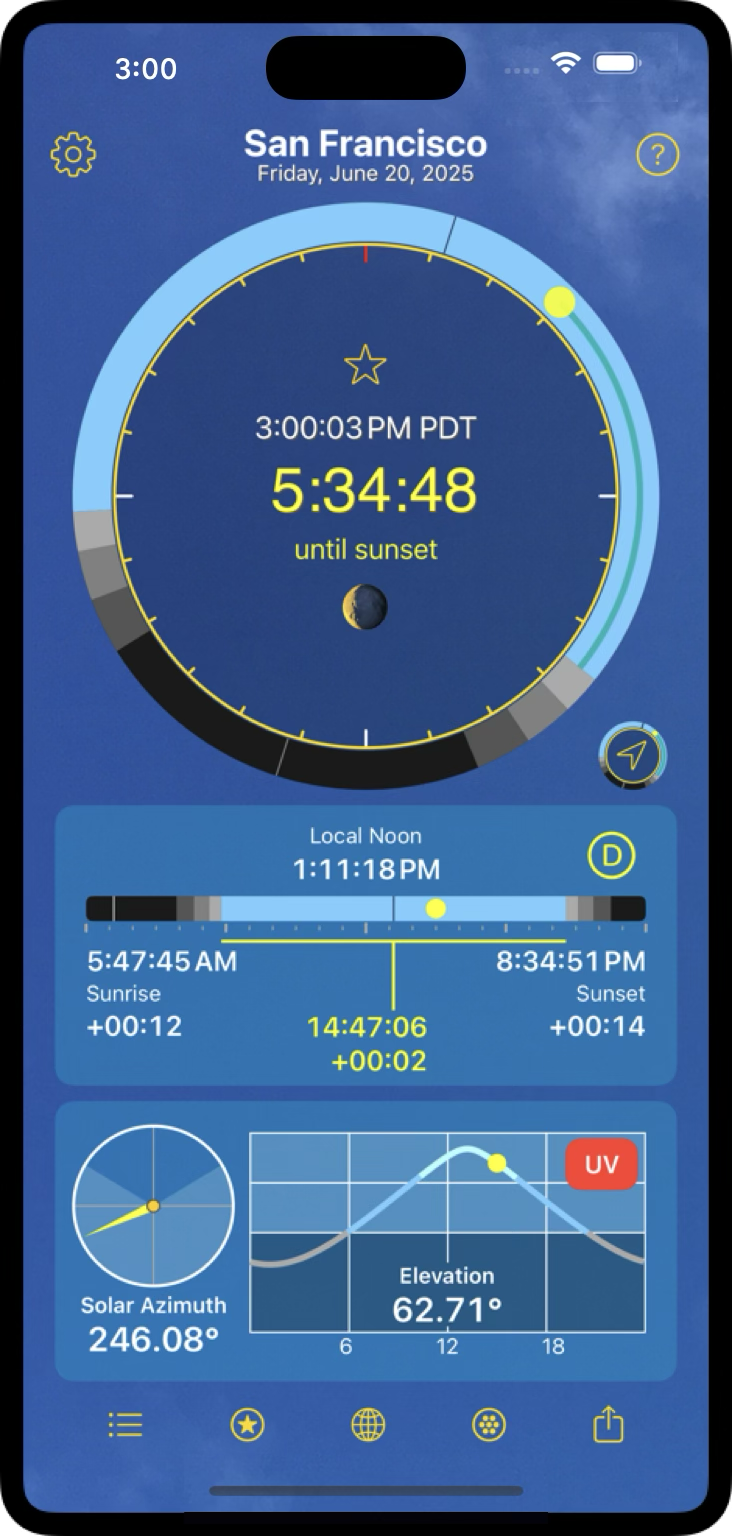Open the settings gear
Image resolution: width=732 pixels, height=1536 pixels.
point(73,155)
